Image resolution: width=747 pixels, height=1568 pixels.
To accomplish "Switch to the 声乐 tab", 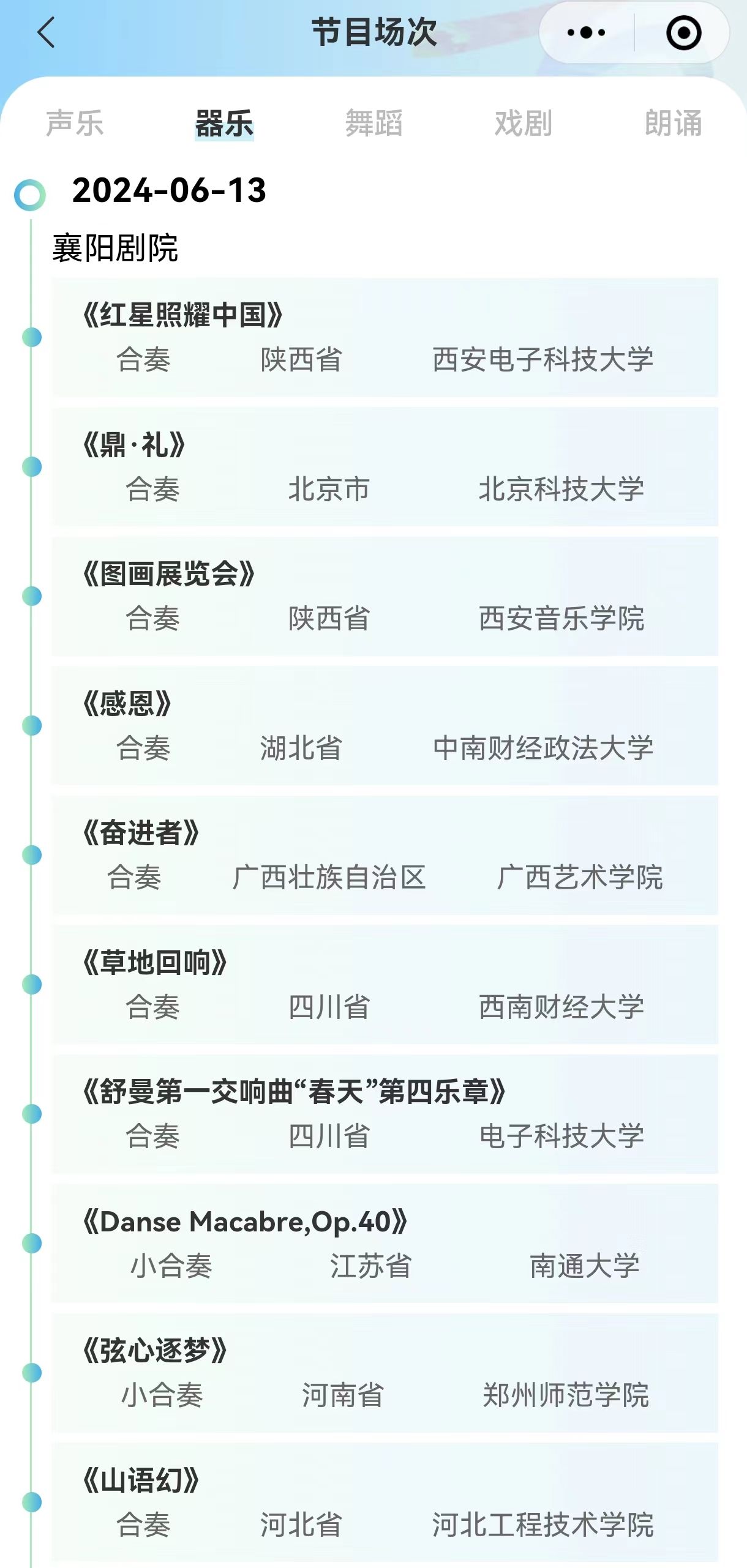I will pyautogui.click(x=75, y=124).
